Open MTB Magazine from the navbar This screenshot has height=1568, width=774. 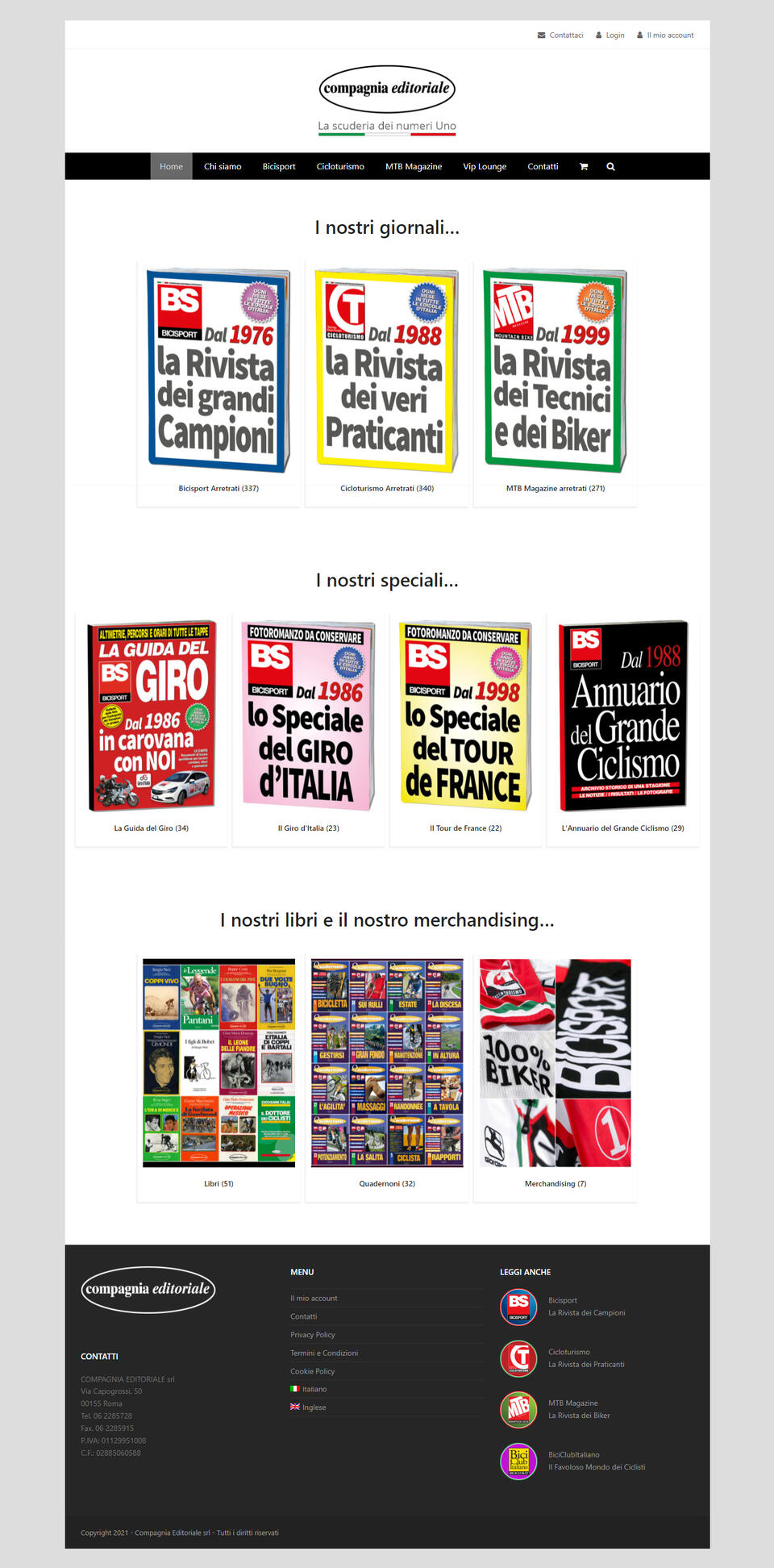pos(414,166)
